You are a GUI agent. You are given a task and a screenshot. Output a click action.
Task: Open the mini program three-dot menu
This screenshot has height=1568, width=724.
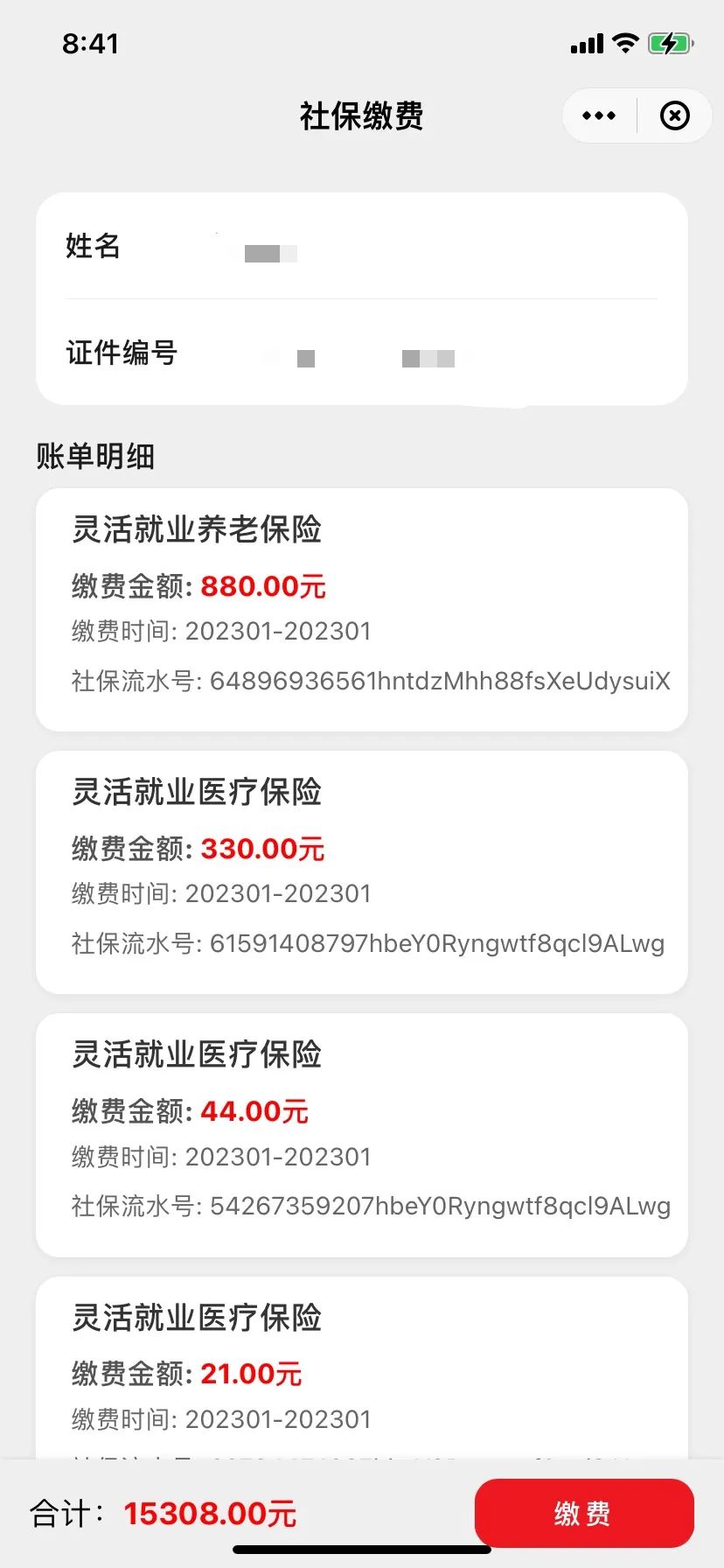point(599,115)
